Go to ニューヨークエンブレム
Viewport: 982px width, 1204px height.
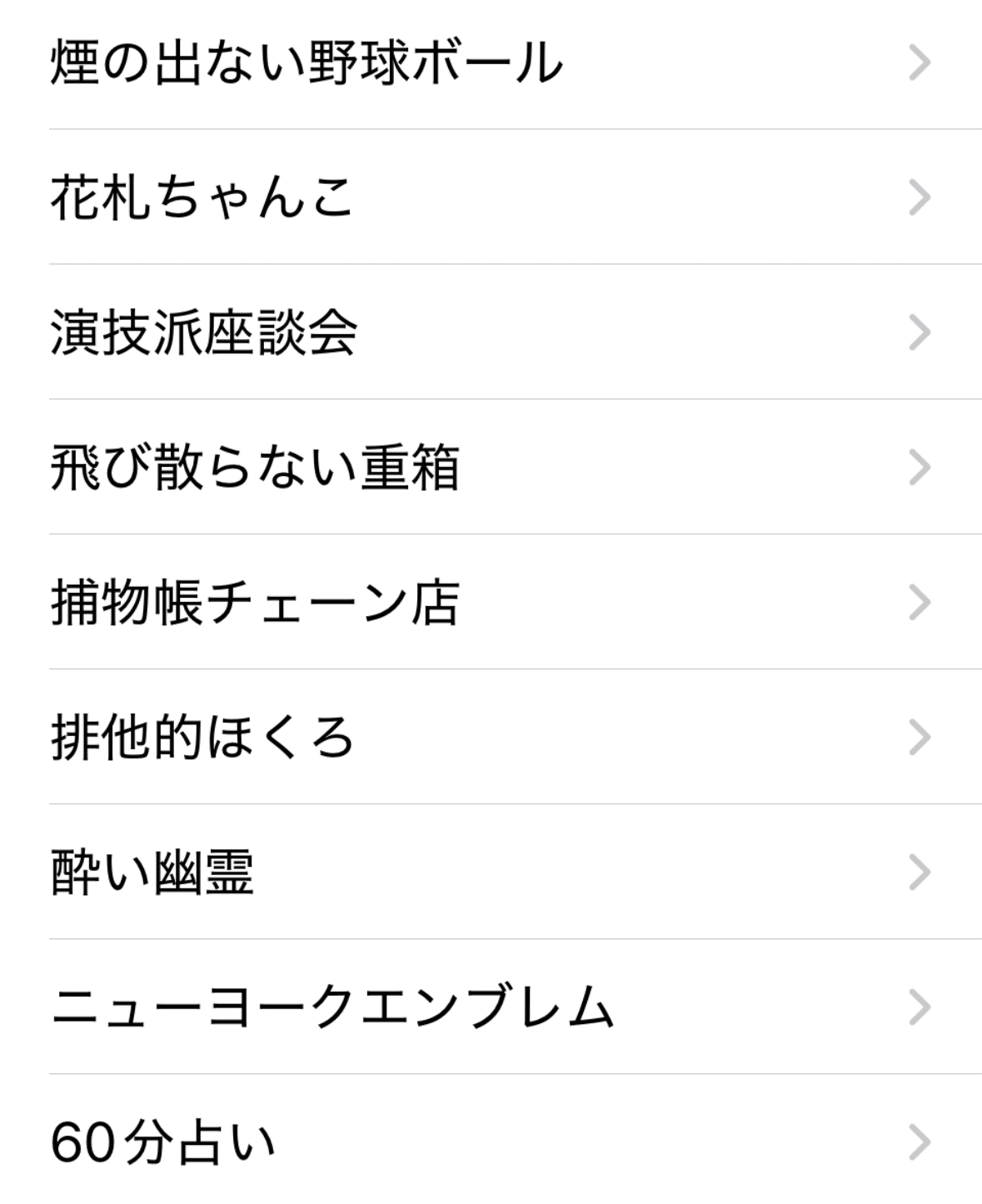pyautogui.click(x=491, y=1007)
